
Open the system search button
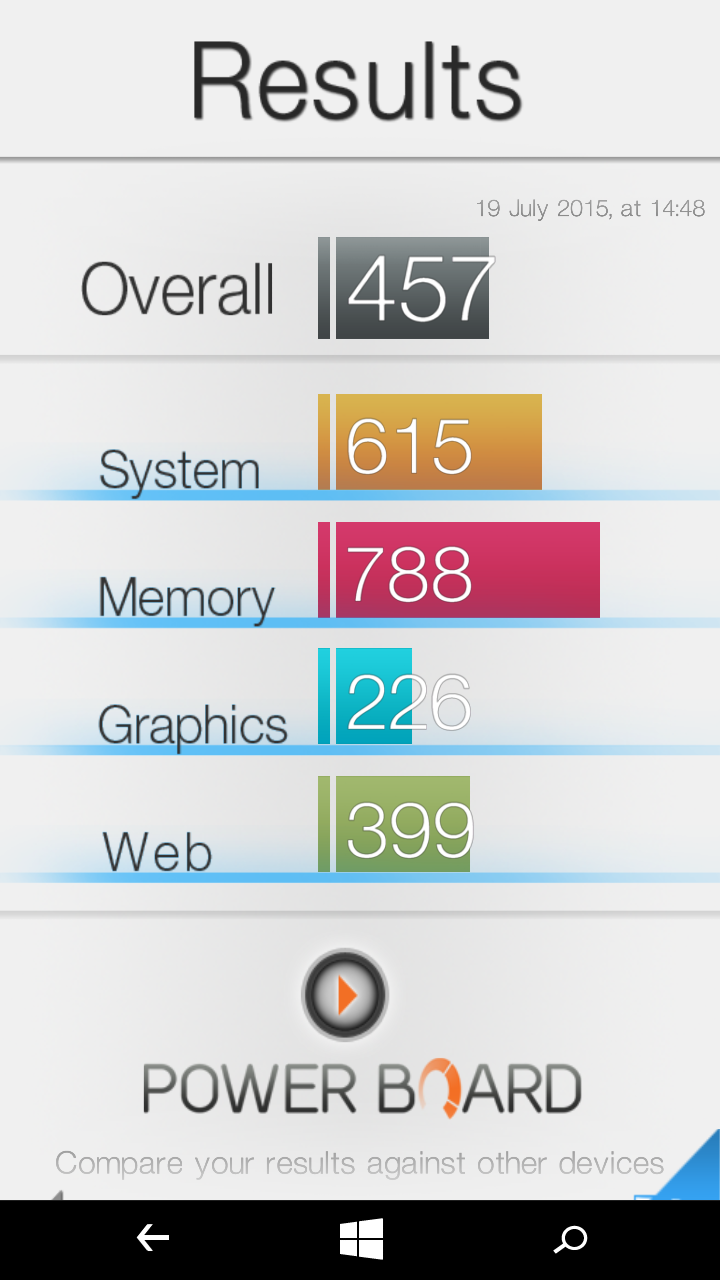[571, 1240]
